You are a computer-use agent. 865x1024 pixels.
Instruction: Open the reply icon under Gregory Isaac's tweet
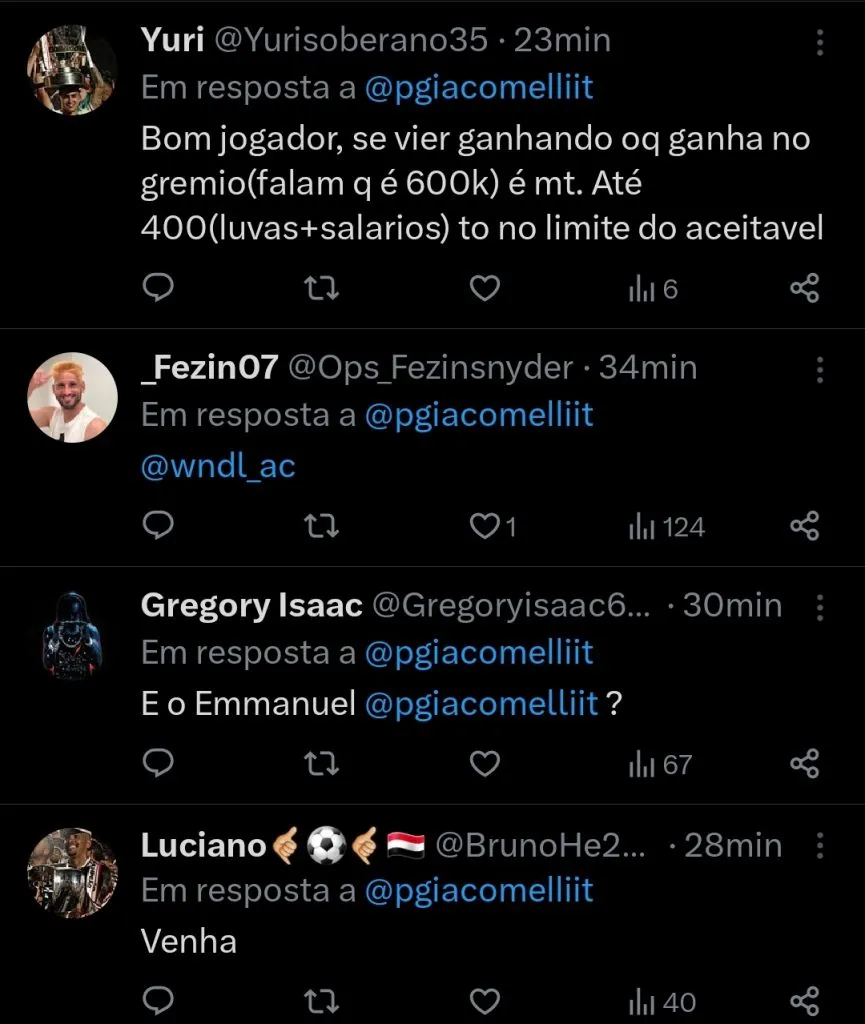point(158,763)
